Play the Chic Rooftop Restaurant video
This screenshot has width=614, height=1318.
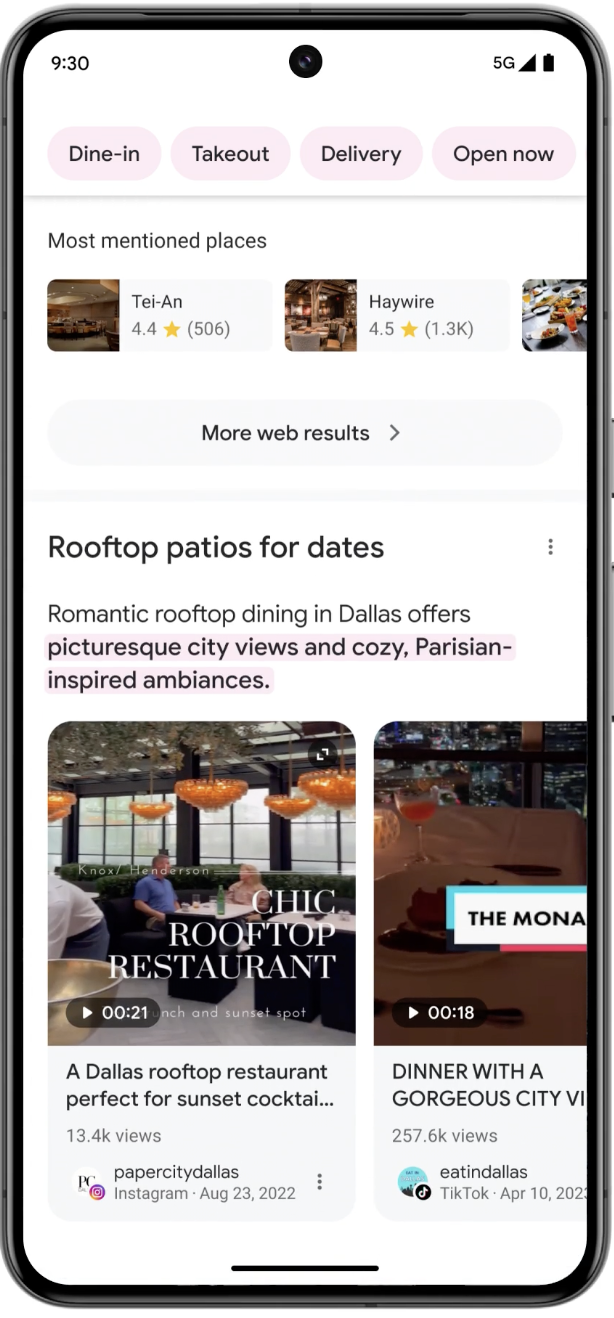201,883
